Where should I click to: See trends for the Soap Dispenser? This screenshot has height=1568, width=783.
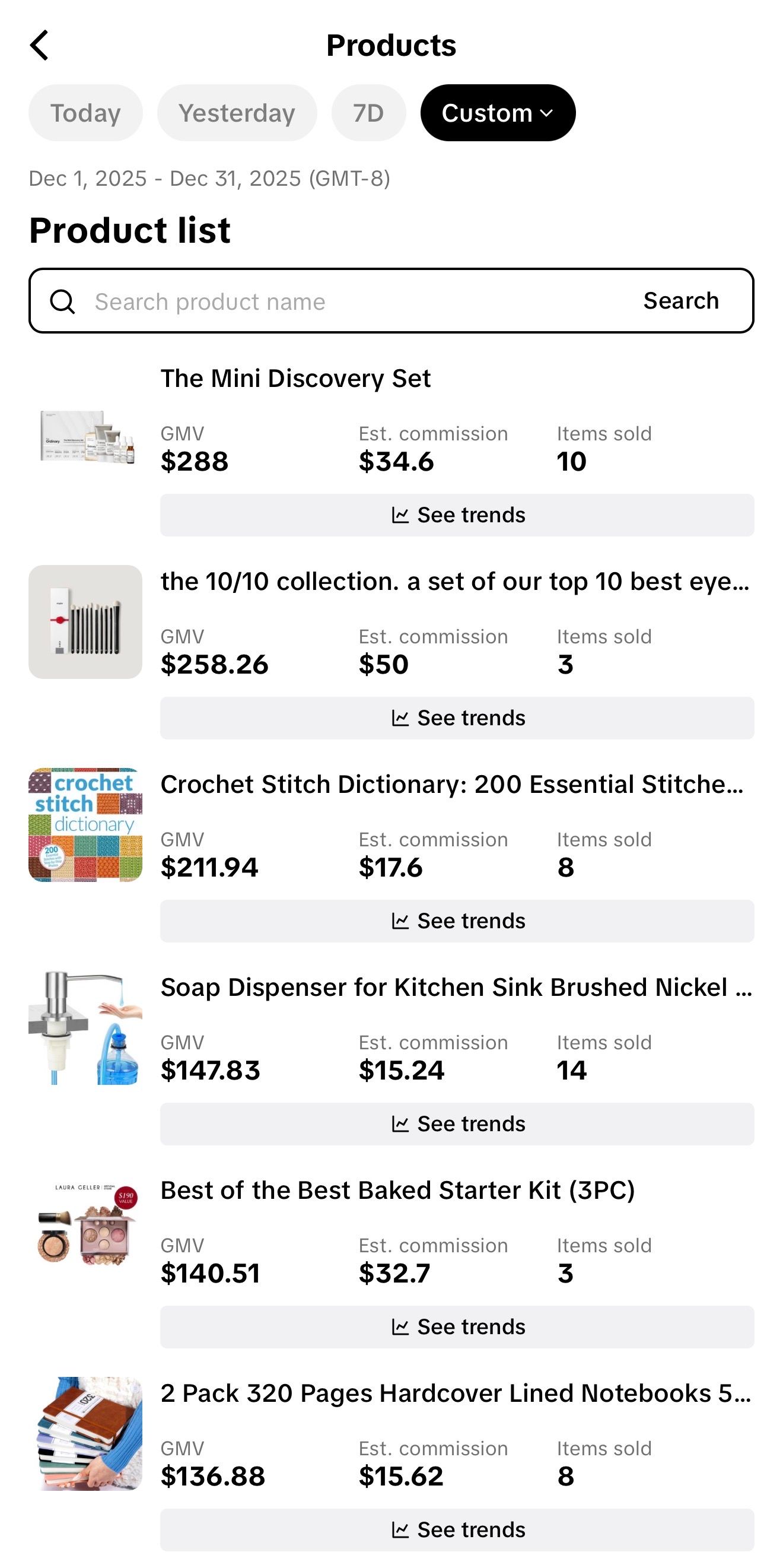(x=457, y=1123)
